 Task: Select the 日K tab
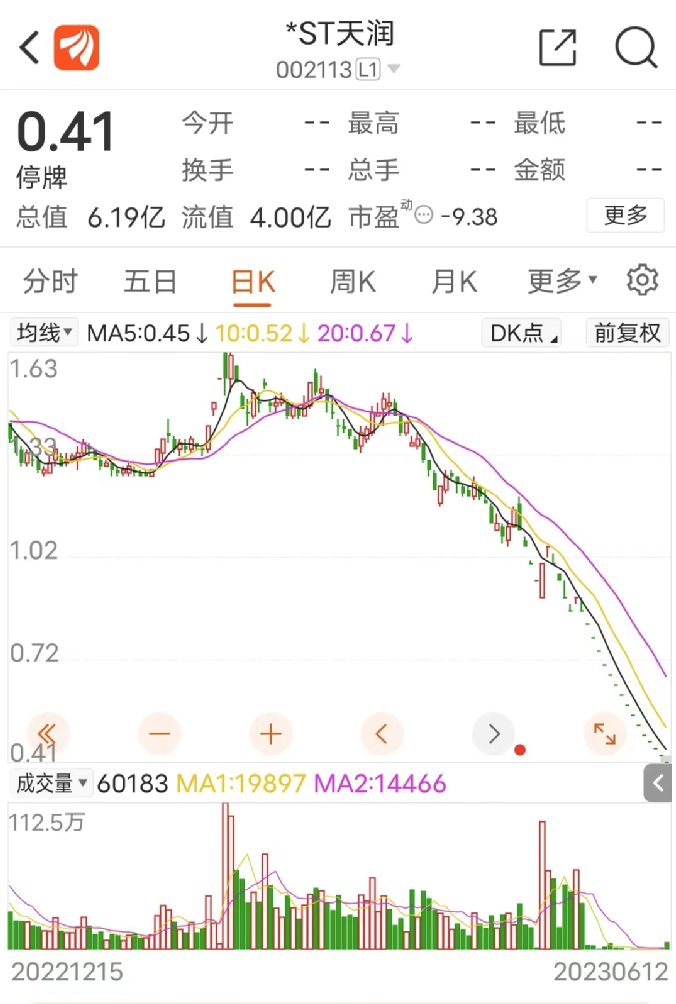252,281
